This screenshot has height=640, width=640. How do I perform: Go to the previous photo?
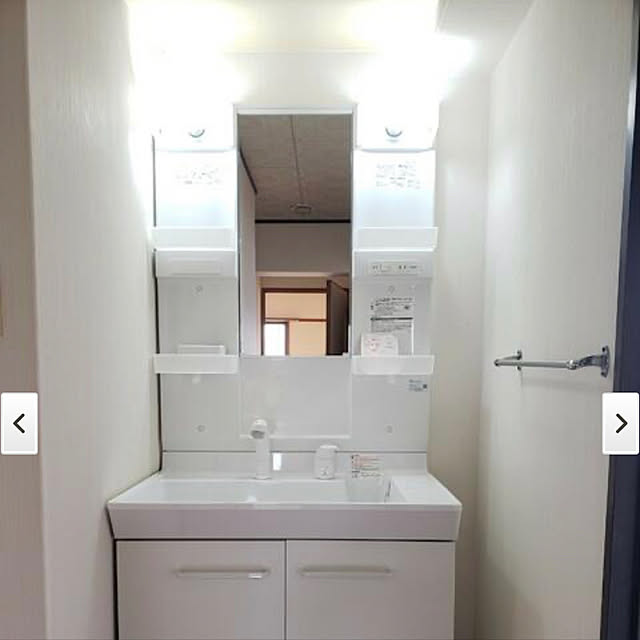click(x=19, y=423)
